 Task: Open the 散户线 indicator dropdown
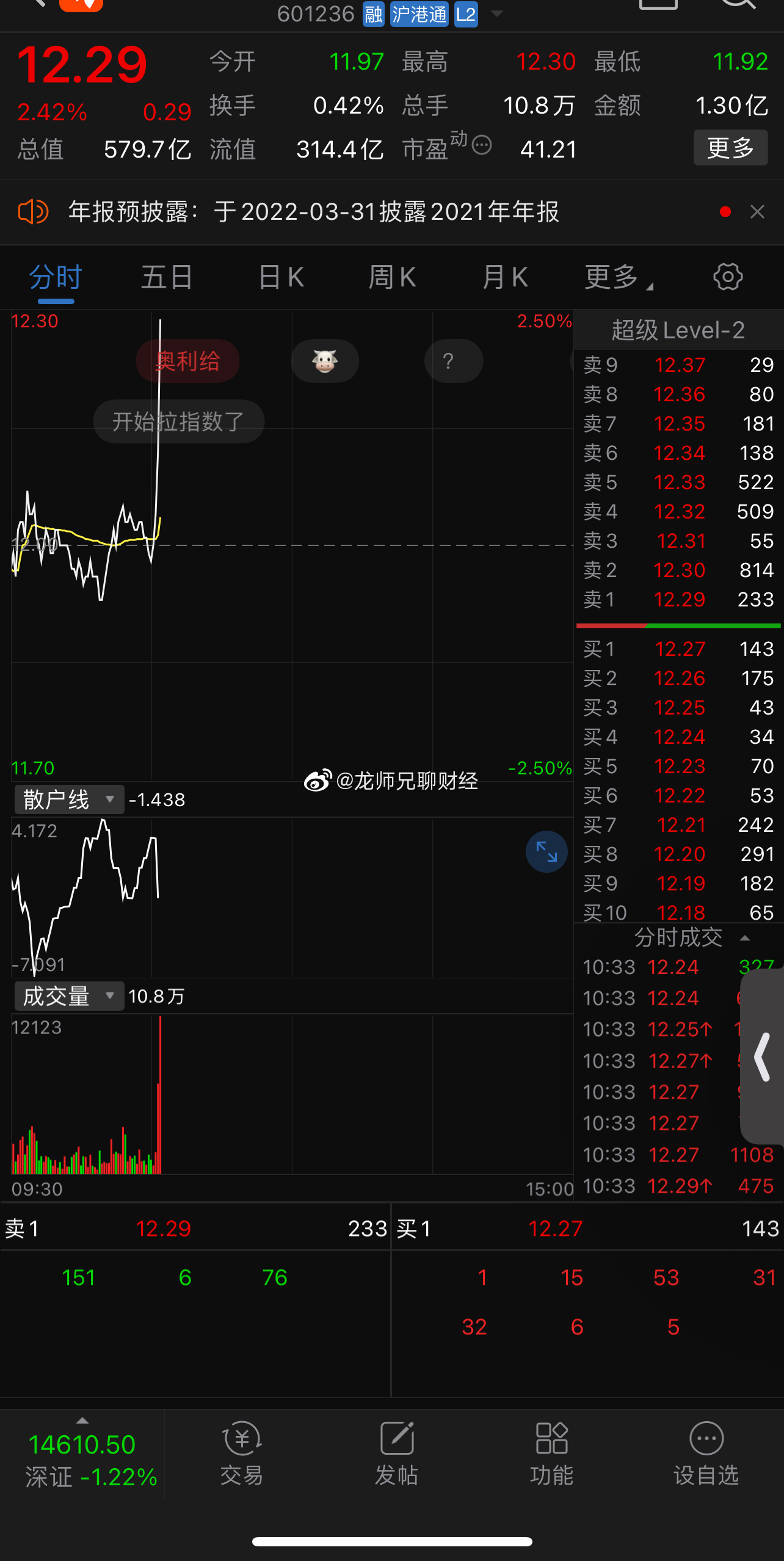(x=69, y=799)
